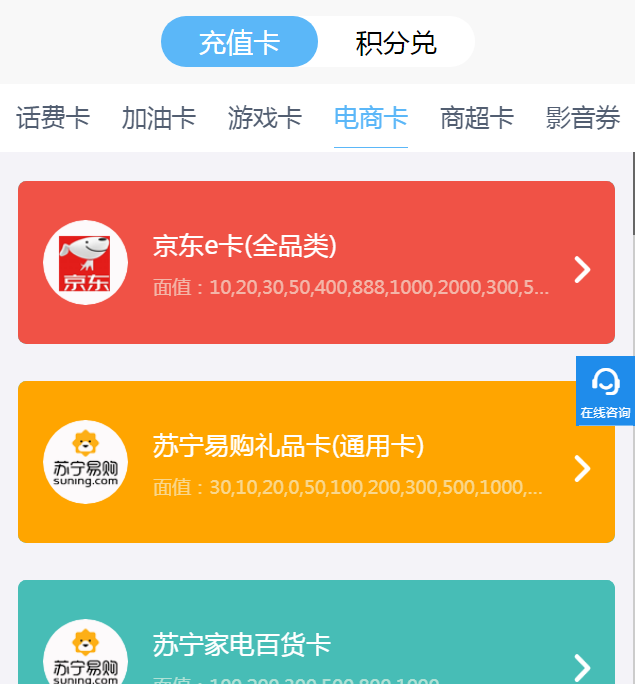This screenshot has width=635, height=684.
Task: Select the 加油卡 category tab
Action: [159, 118]
